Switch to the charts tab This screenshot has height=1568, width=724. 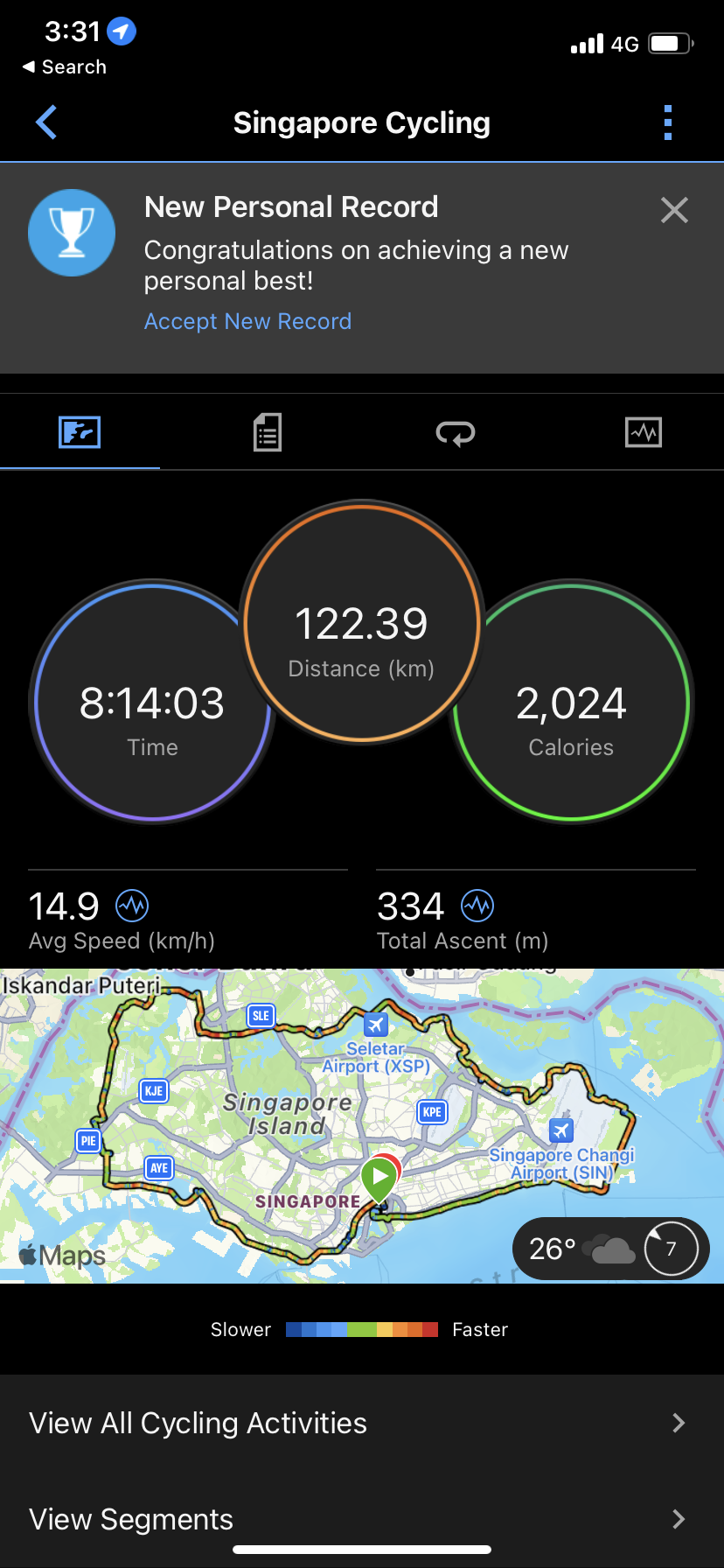click(644, 432)
